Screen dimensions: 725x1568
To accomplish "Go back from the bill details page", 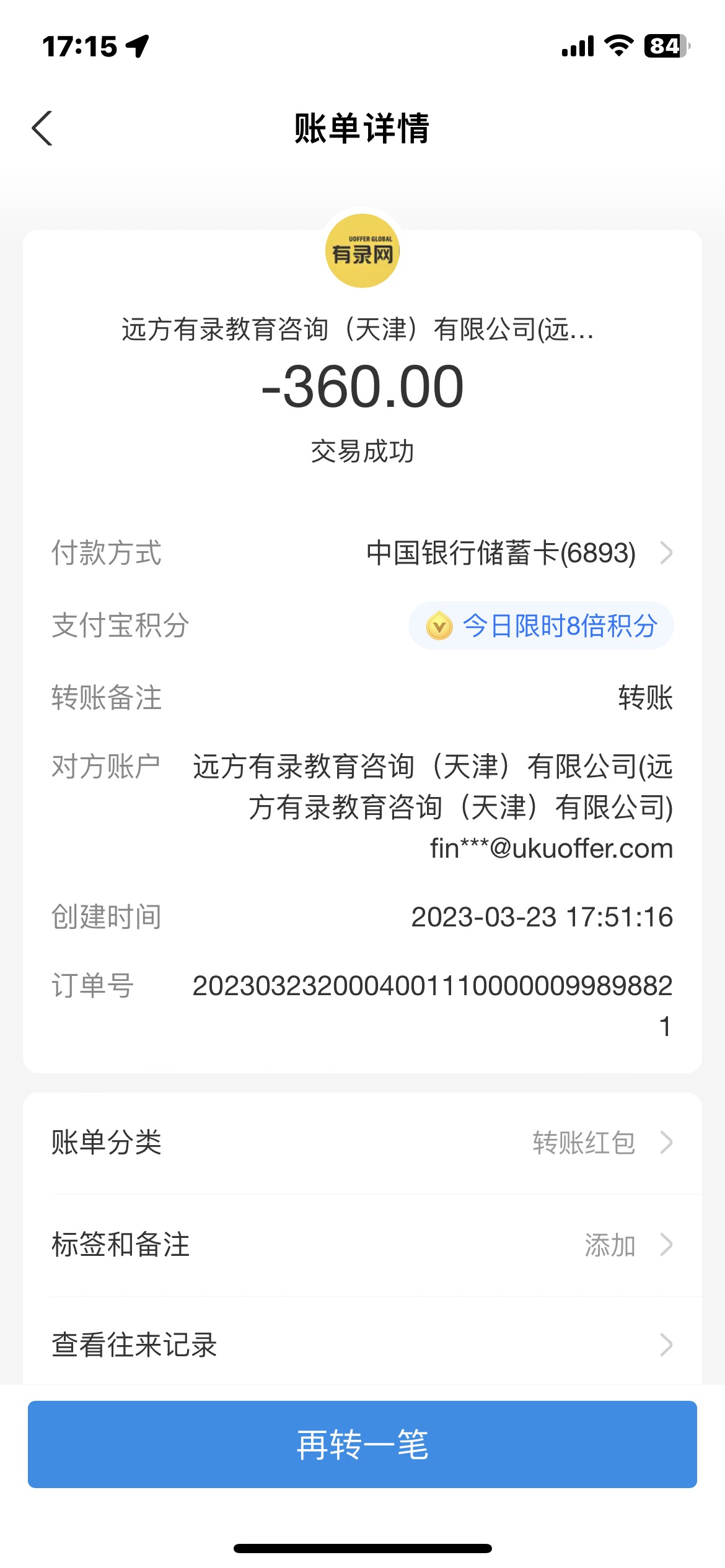I will (x=42, y=129).
